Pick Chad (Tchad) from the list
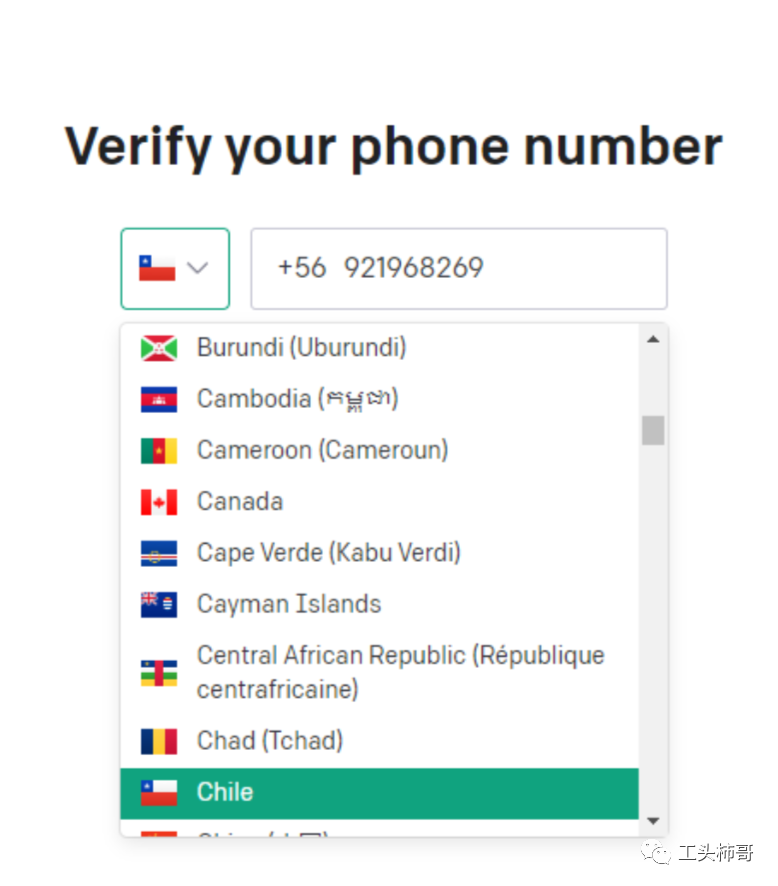Screen dimensions: 778x886 pyautogui.click(x=269, y=741)
